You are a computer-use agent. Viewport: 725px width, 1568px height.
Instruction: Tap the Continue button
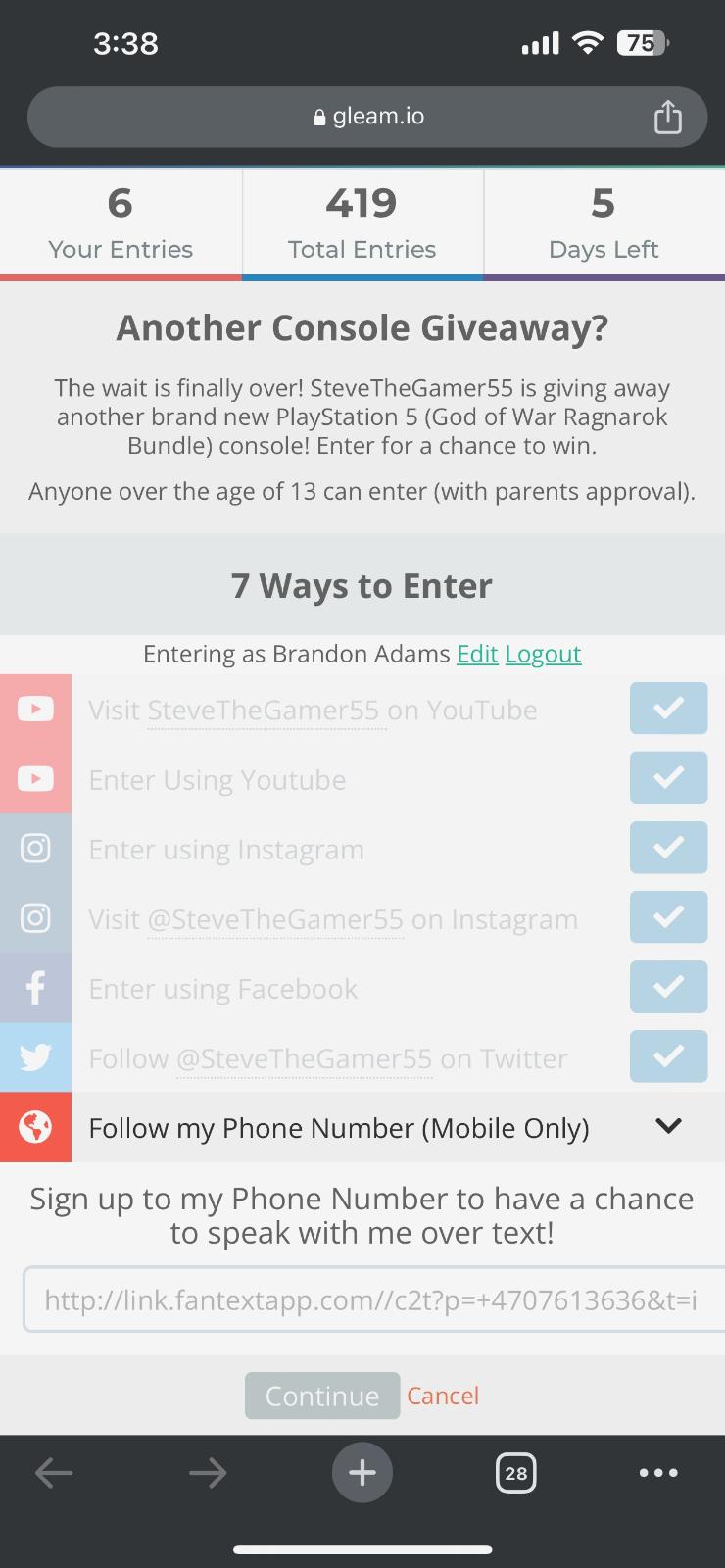click(x=322, y=1396)
